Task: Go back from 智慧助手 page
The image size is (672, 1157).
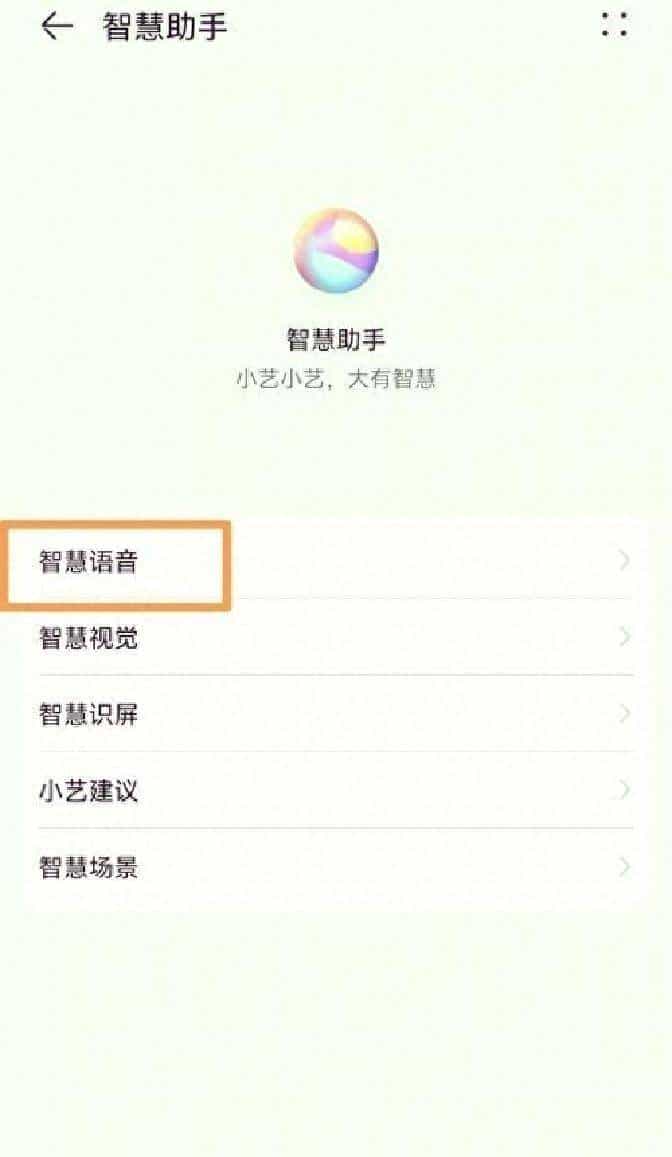Action: click(x=56, y=27)
